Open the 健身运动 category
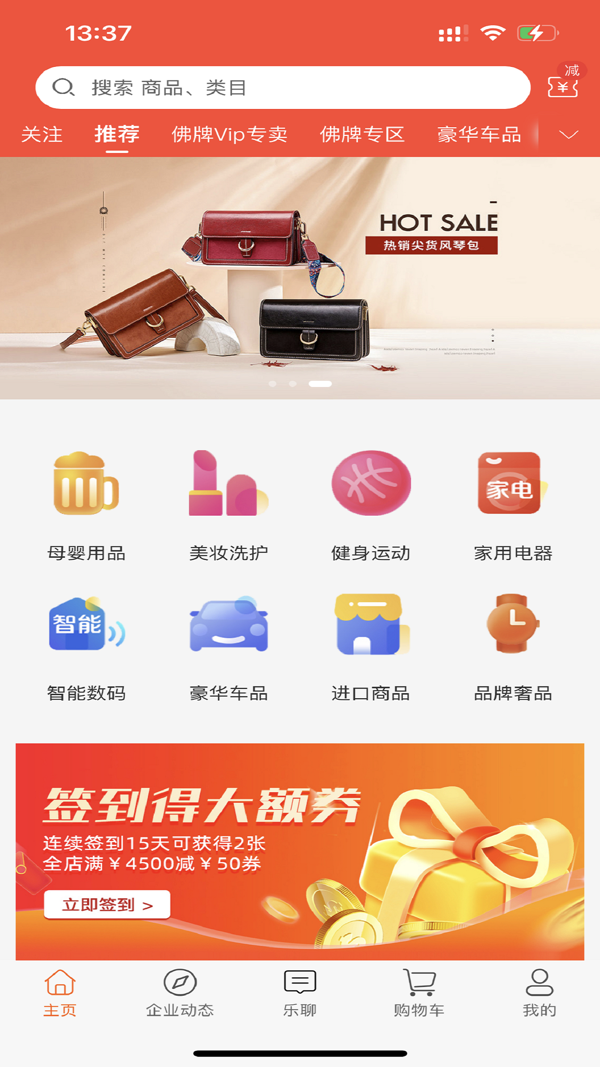This screenshot has width=600, height=1067. coord(371,505)
